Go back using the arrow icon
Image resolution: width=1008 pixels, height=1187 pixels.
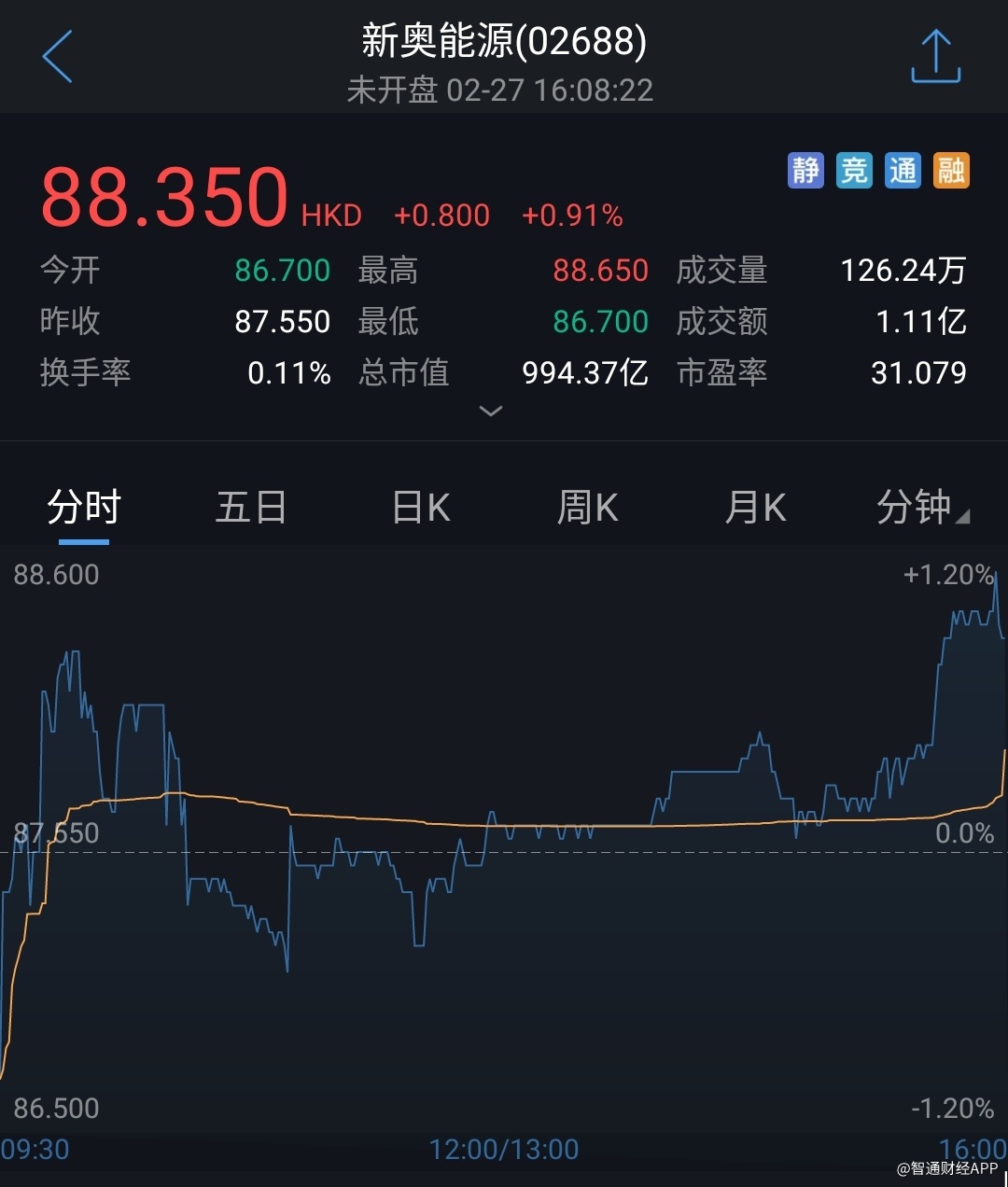point(58,57)
